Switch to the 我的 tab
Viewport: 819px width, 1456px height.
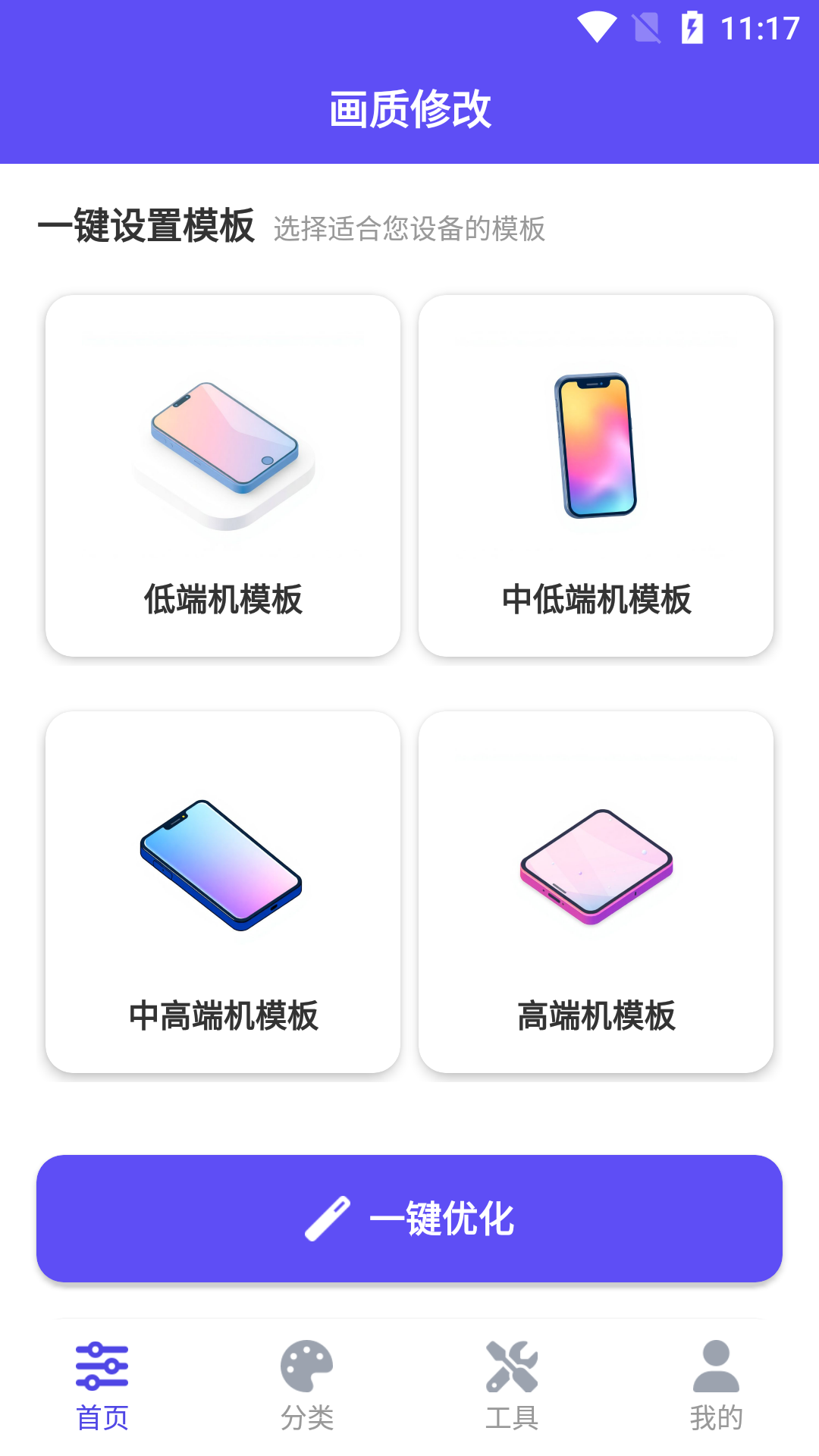pos(716,1385)
